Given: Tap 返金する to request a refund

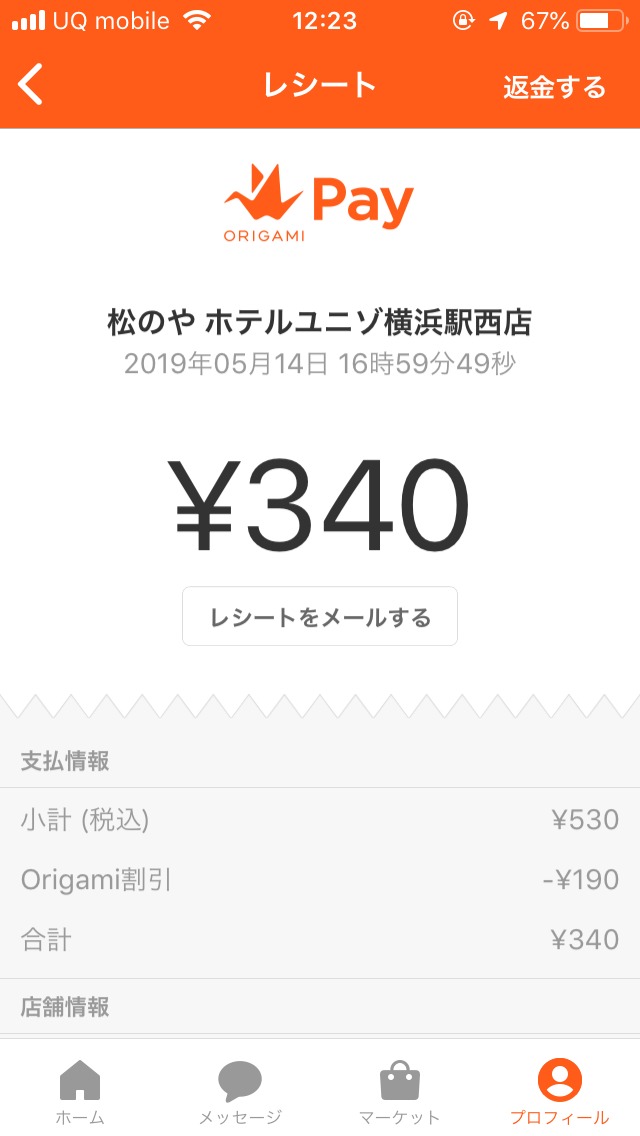Looking at the screenshot, I should pyautogui.click(x=554, y=87).
